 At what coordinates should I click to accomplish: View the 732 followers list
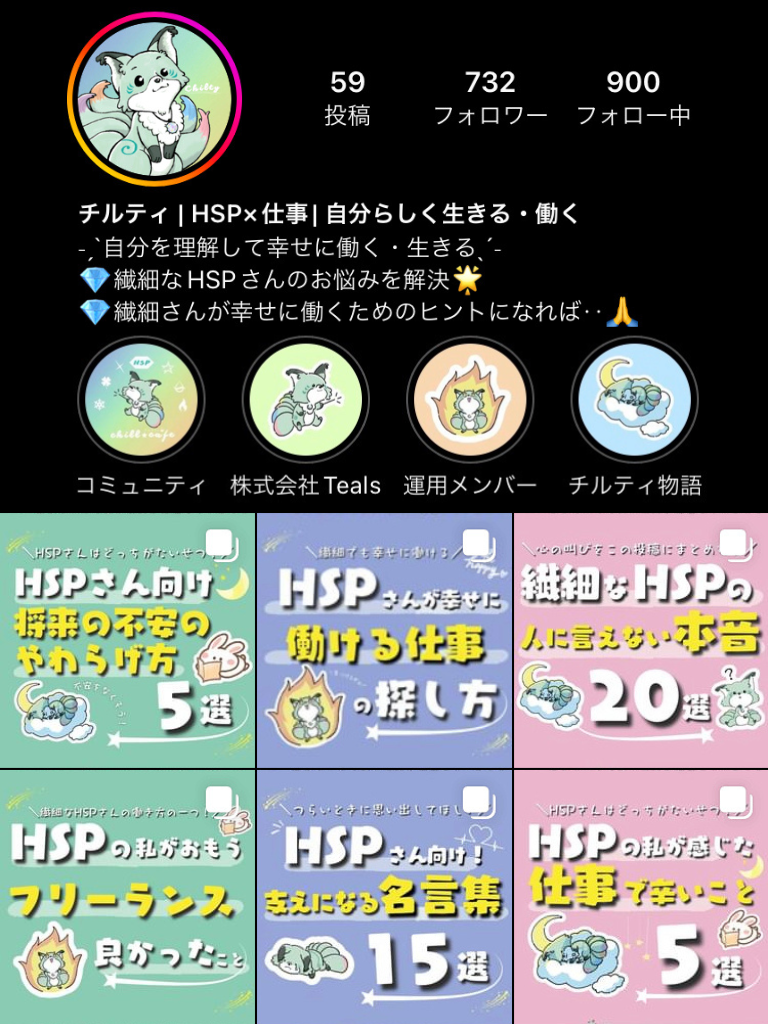[490, 98]
